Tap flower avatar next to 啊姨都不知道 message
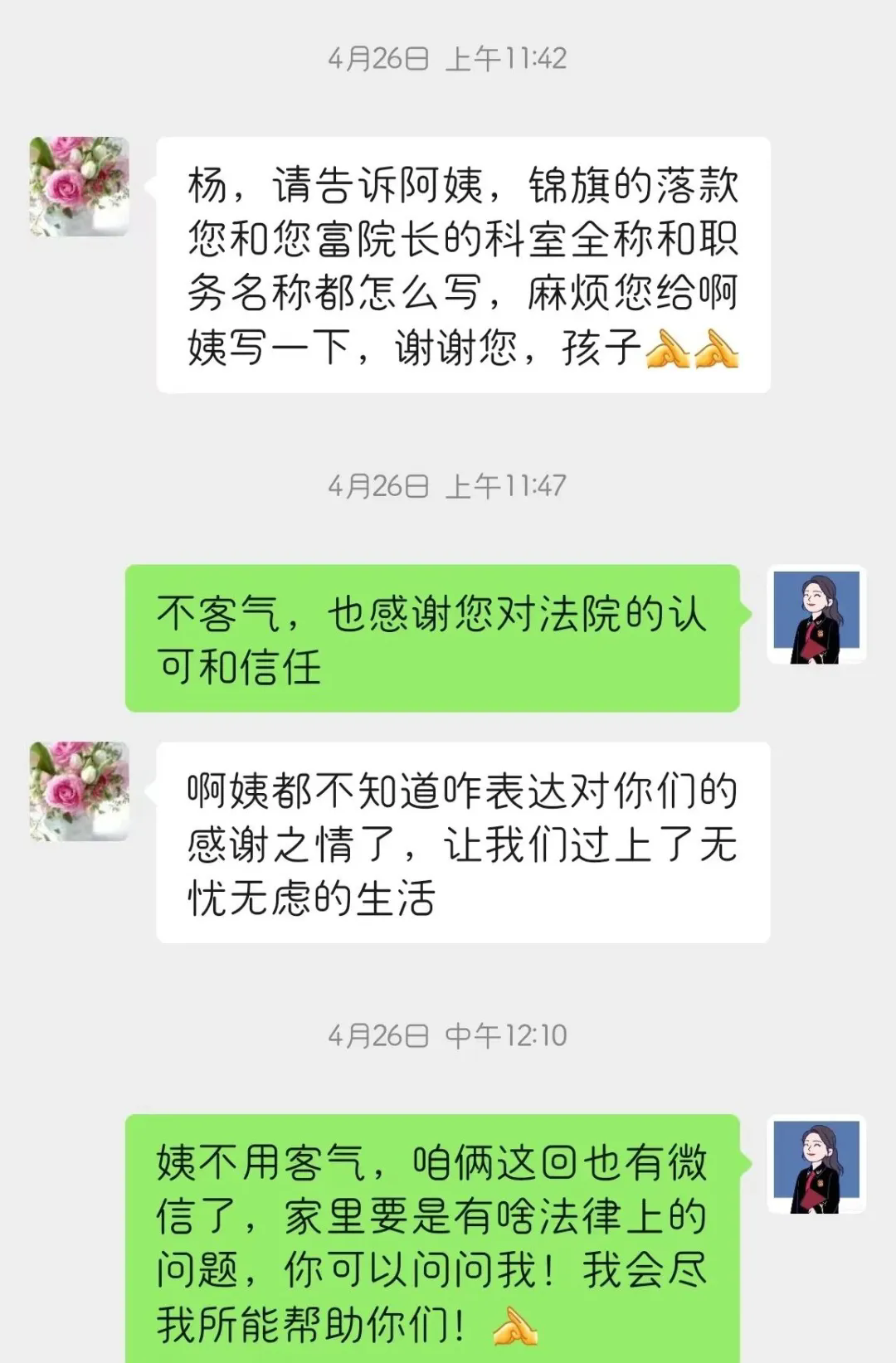896x1363 pixels. [x=80, y=791]
